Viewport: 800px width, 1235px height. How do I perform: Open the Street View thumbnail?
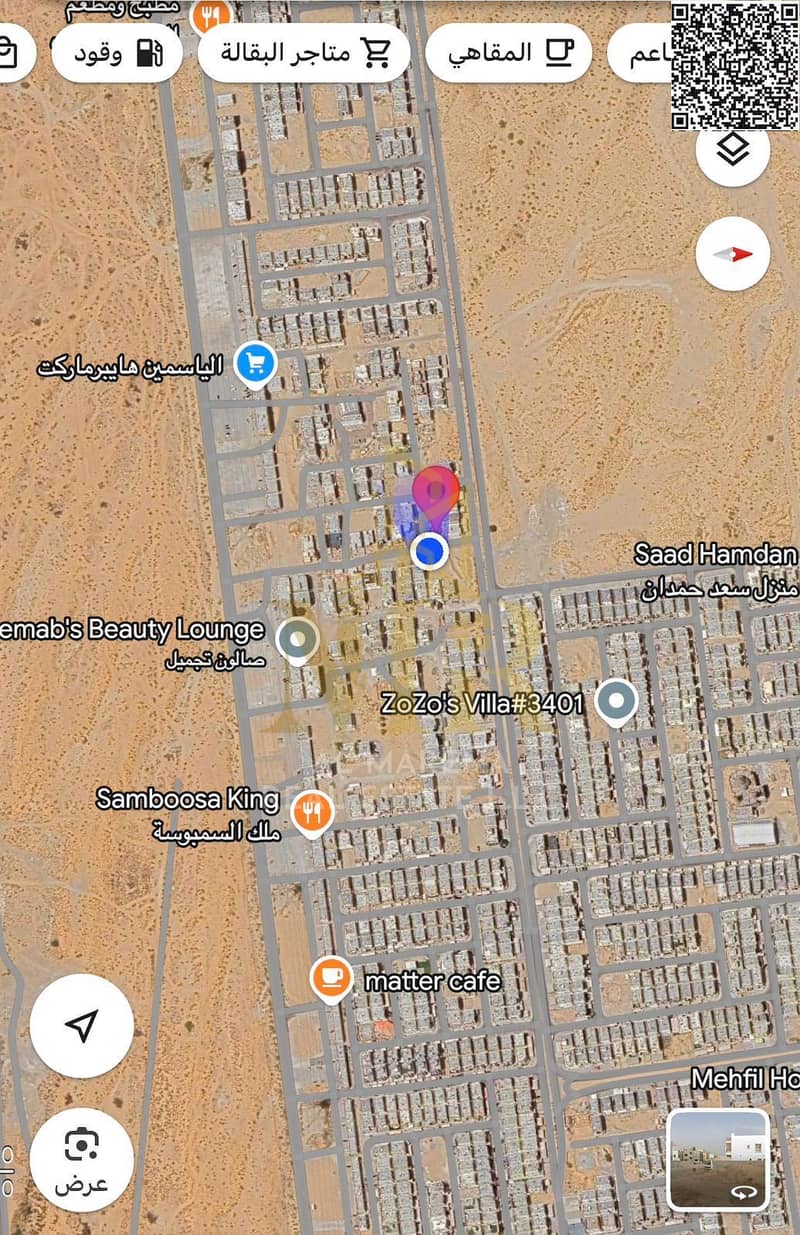click(717, 1158)
